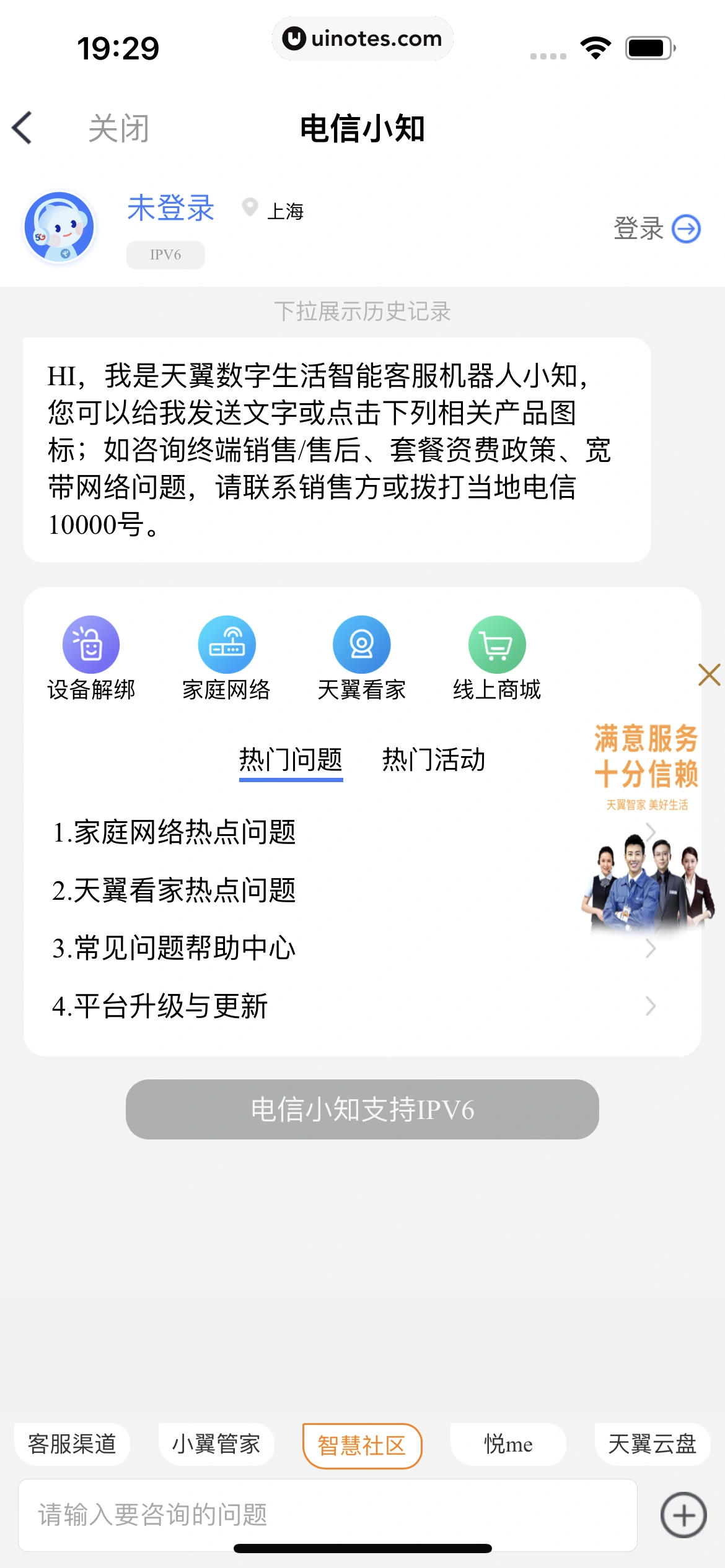
Task: Open 2.天翼看家热点问题
Action: pyautogui.click(x=174, y=891)
